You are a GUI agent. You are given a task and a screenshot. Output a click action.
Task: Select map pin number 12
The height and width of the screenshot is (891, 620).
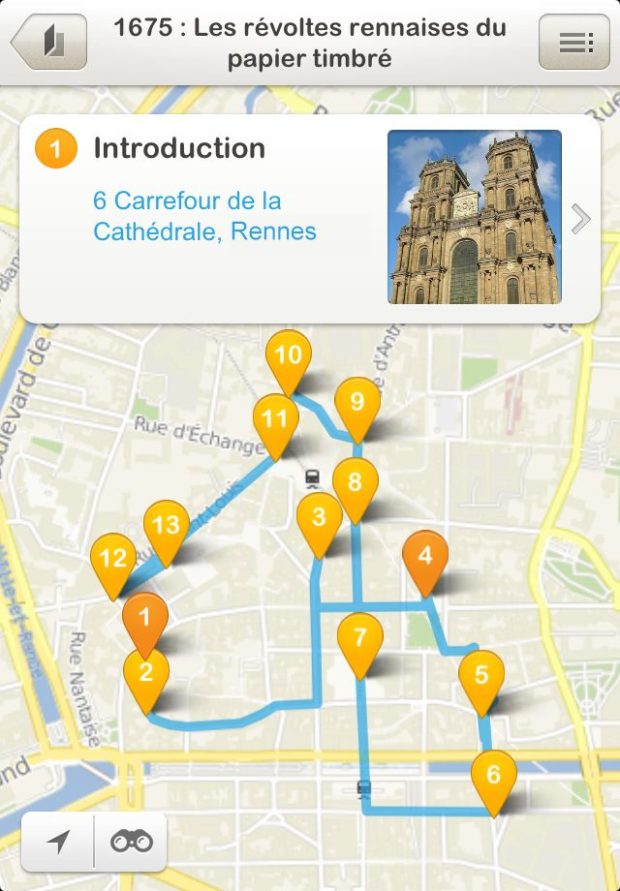pos(113,560)
